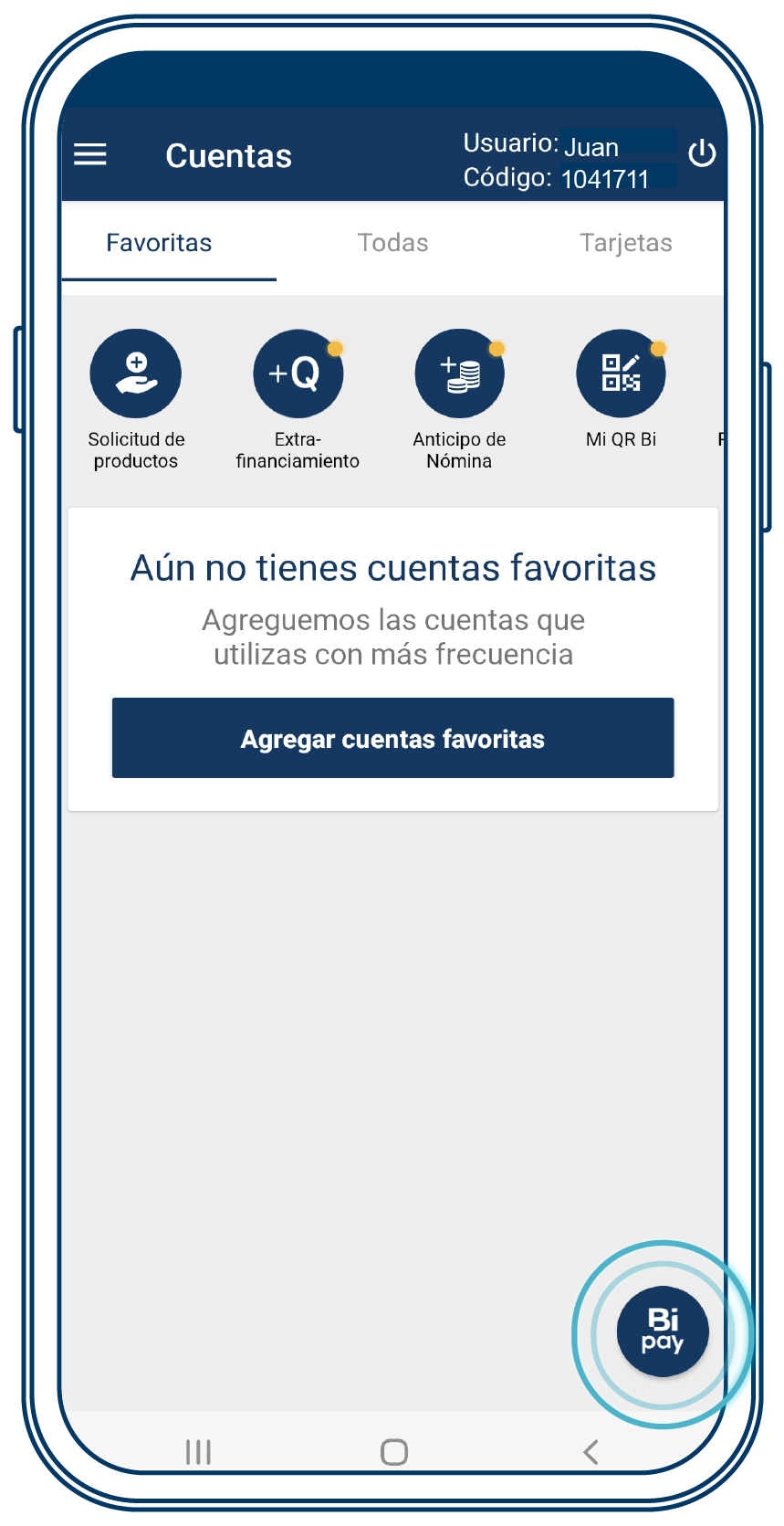Tap the badge on Anticipo de Nómina
This screenshot has width=784, height=1526.
(x=497, y=347)
